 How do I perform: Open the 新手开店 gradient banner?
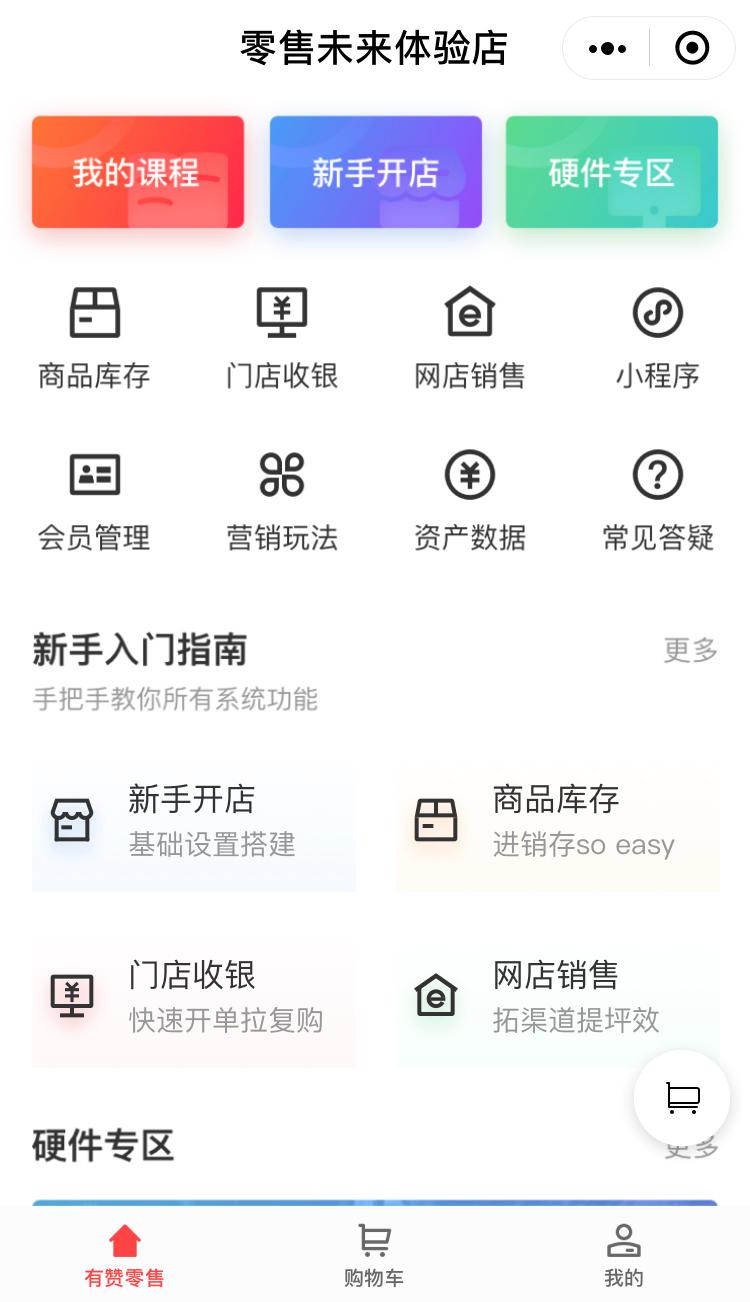pos(376,172)
